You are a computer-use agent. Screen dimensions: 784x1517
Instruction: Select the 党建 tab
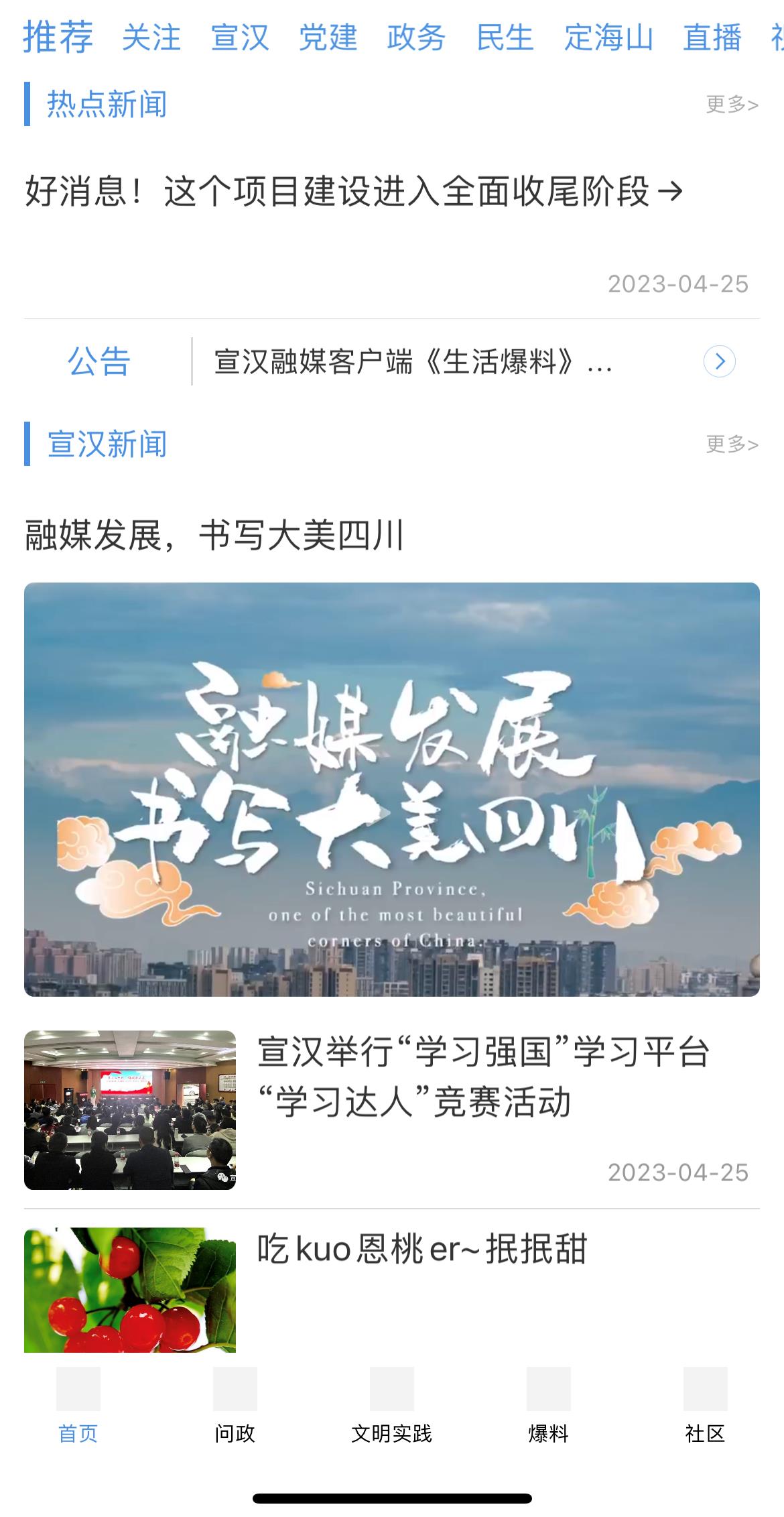click(328, 38)
